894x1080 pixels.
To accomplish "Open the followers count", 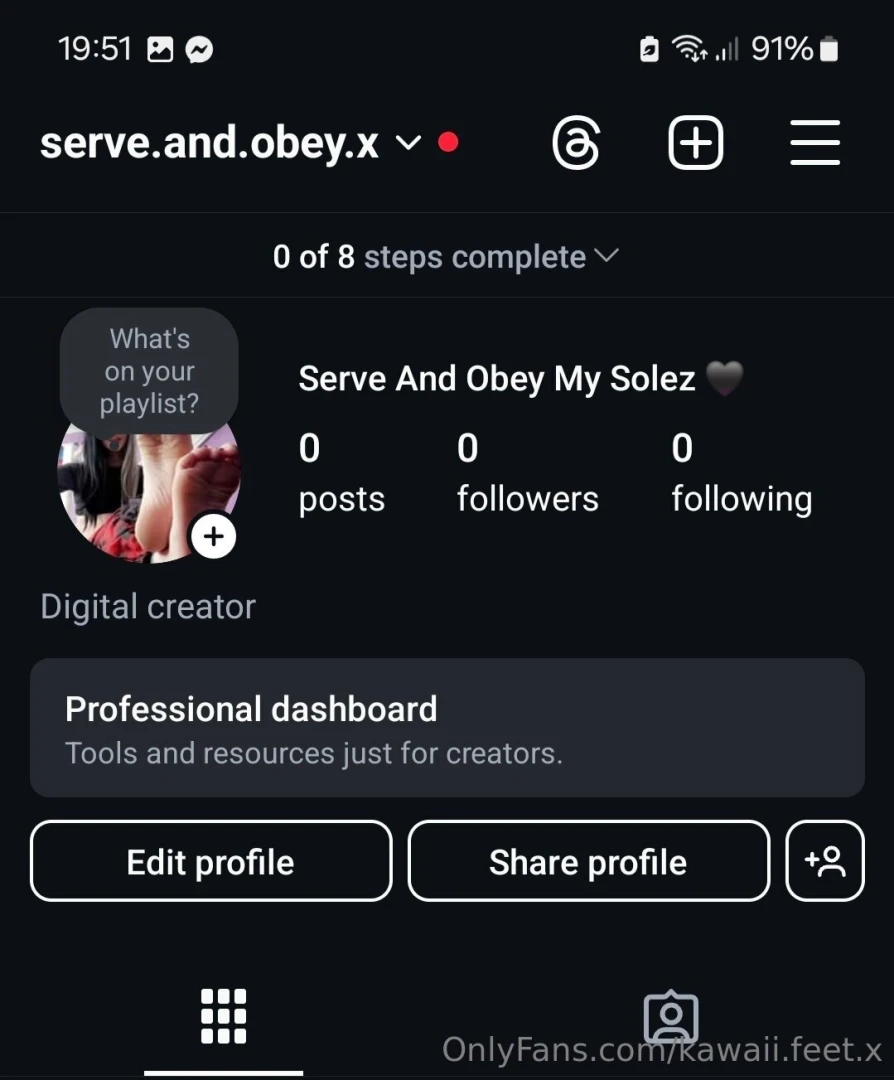I will pos(527,472).
